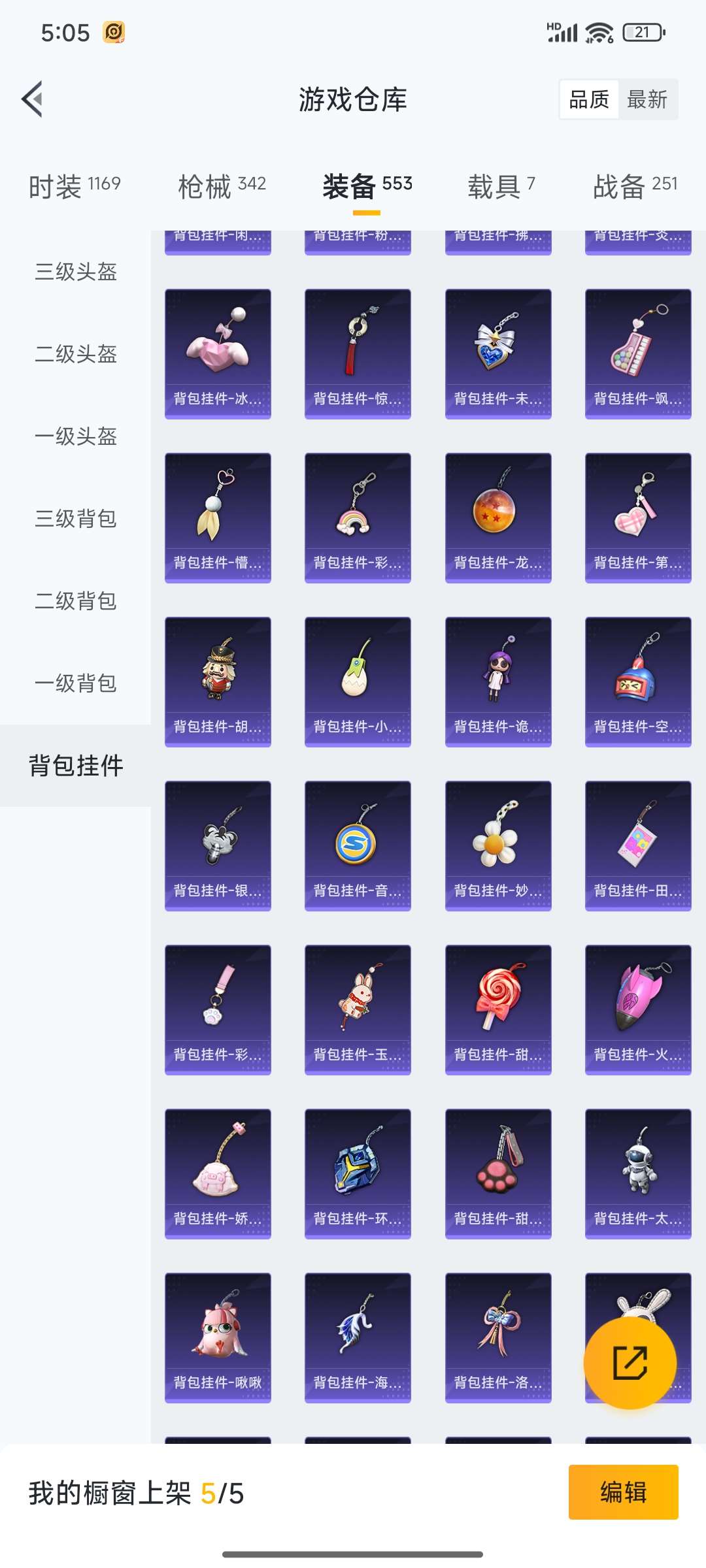Select the 背包挂件-龙 dragon ball charm item
The image size is (706, 1568).
coord(498,516)
